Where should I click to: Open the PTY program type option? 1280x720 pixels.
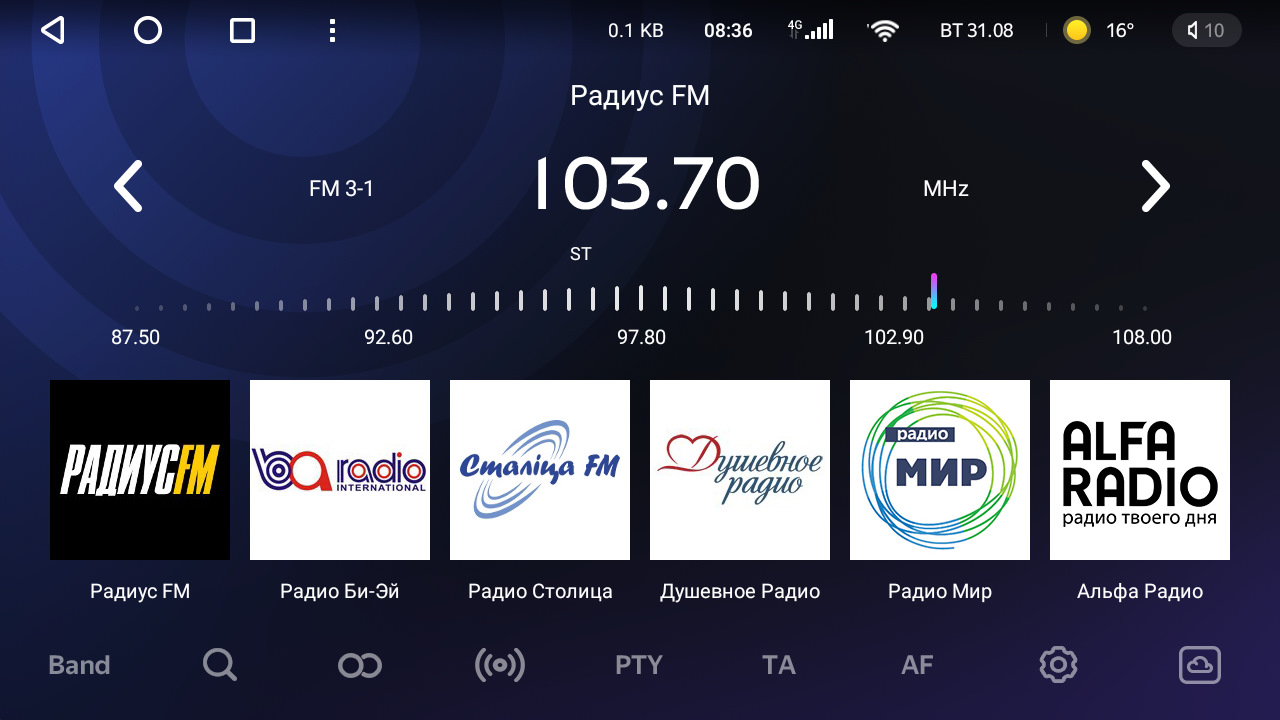639,665
